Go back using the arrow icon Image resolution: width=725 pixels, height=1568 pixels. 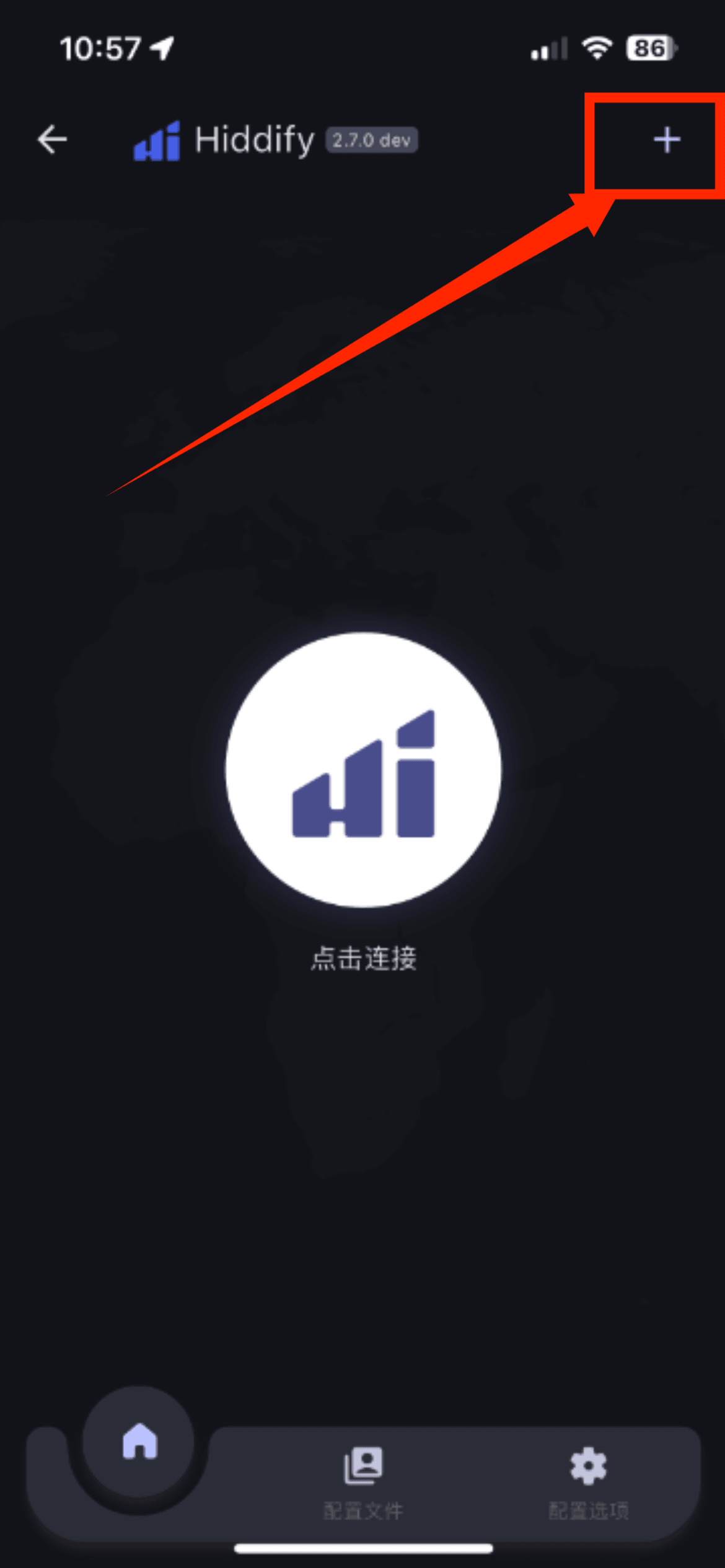pos(52,139)
